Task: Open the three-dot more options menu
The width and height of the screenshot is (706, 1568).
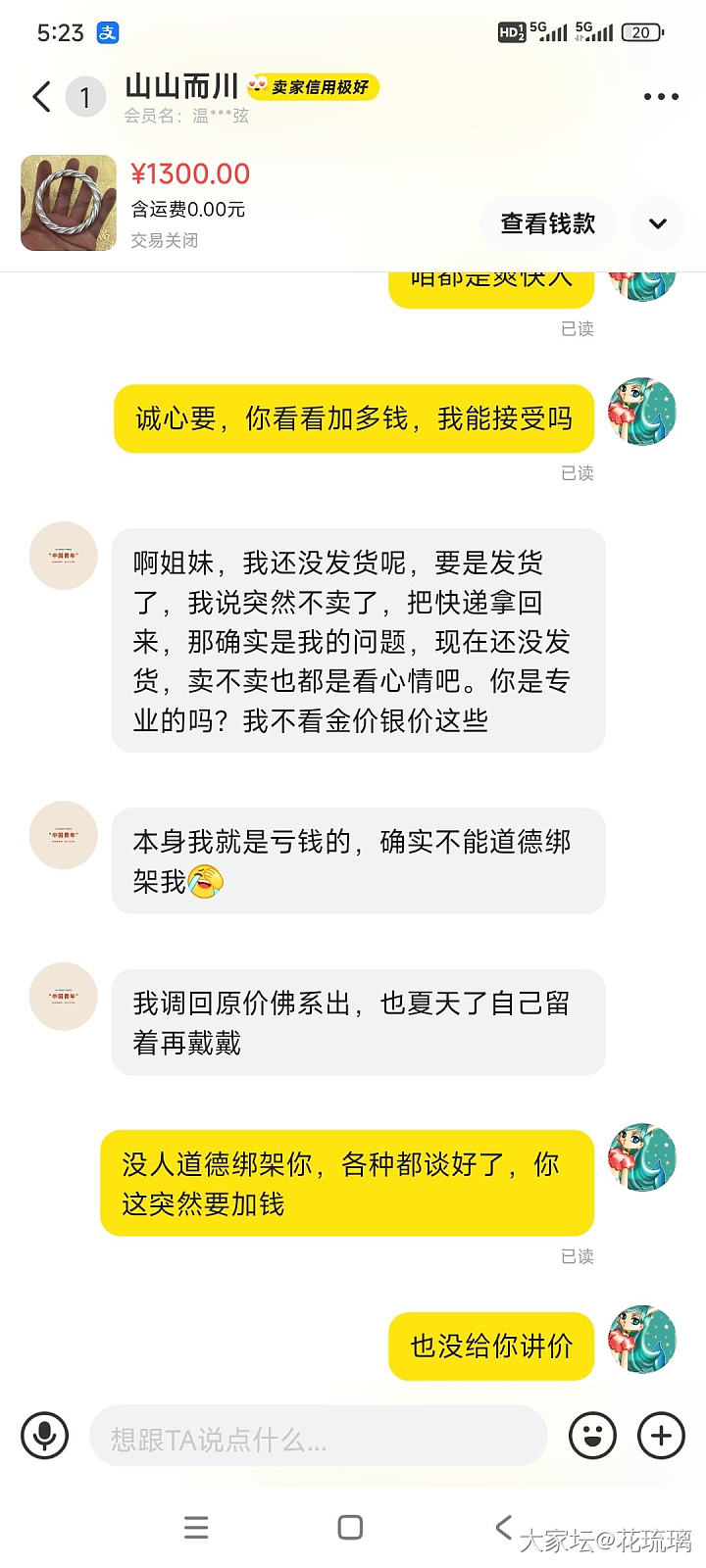Action: (660, 97)
